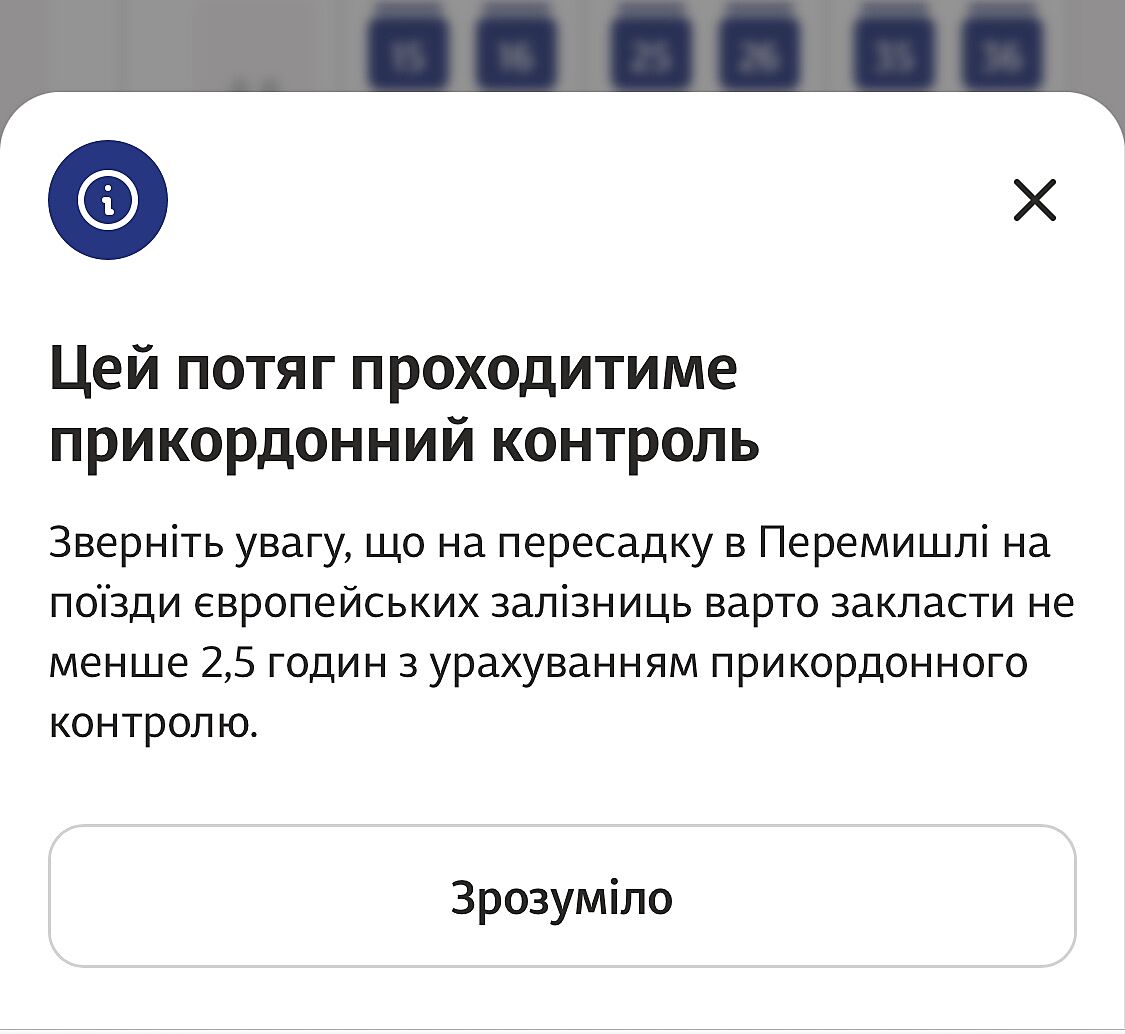
Task: Close the border control notice
Action: 1034,201
